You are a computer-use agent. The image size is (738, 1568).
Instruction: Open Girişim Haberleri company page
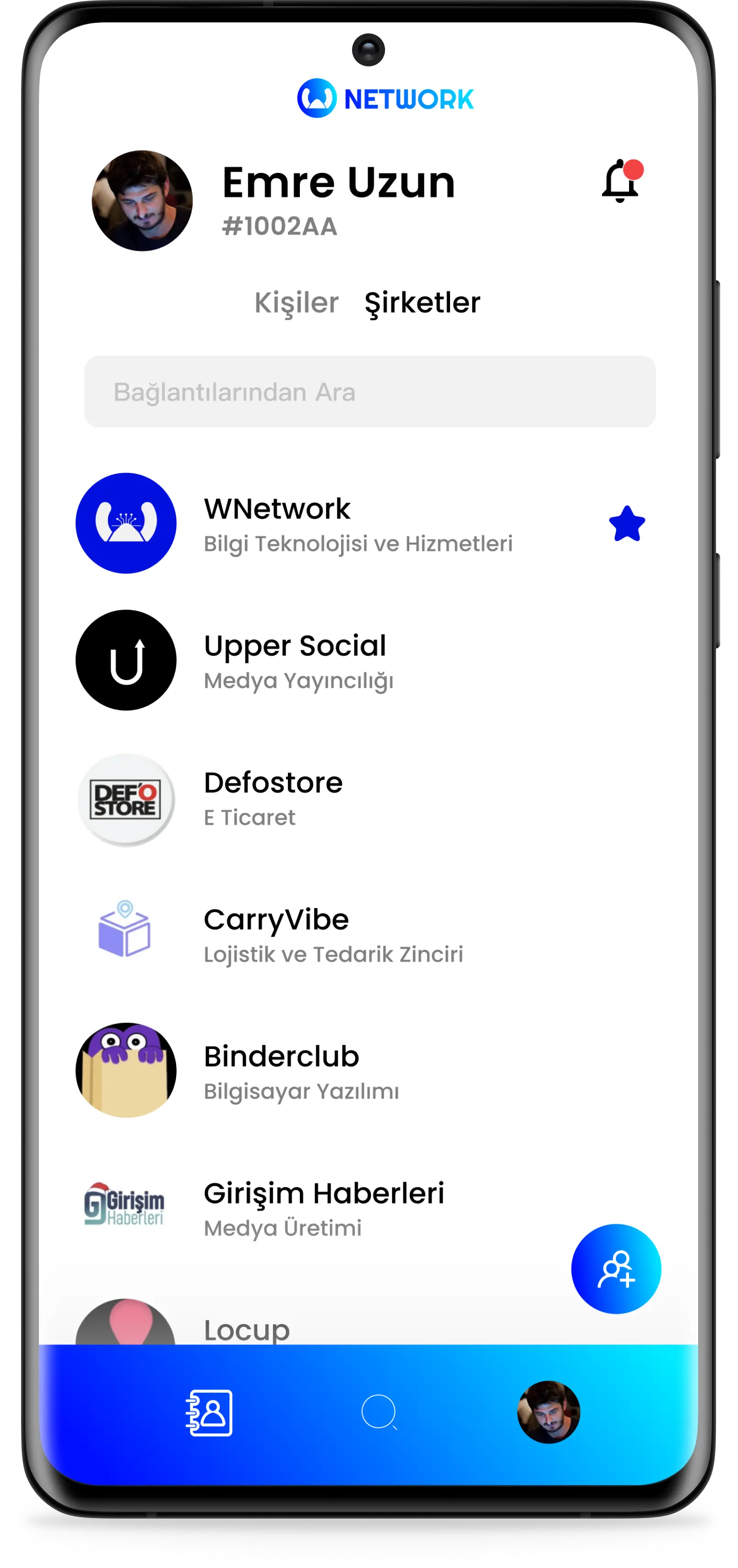(x=323, y=1208)
